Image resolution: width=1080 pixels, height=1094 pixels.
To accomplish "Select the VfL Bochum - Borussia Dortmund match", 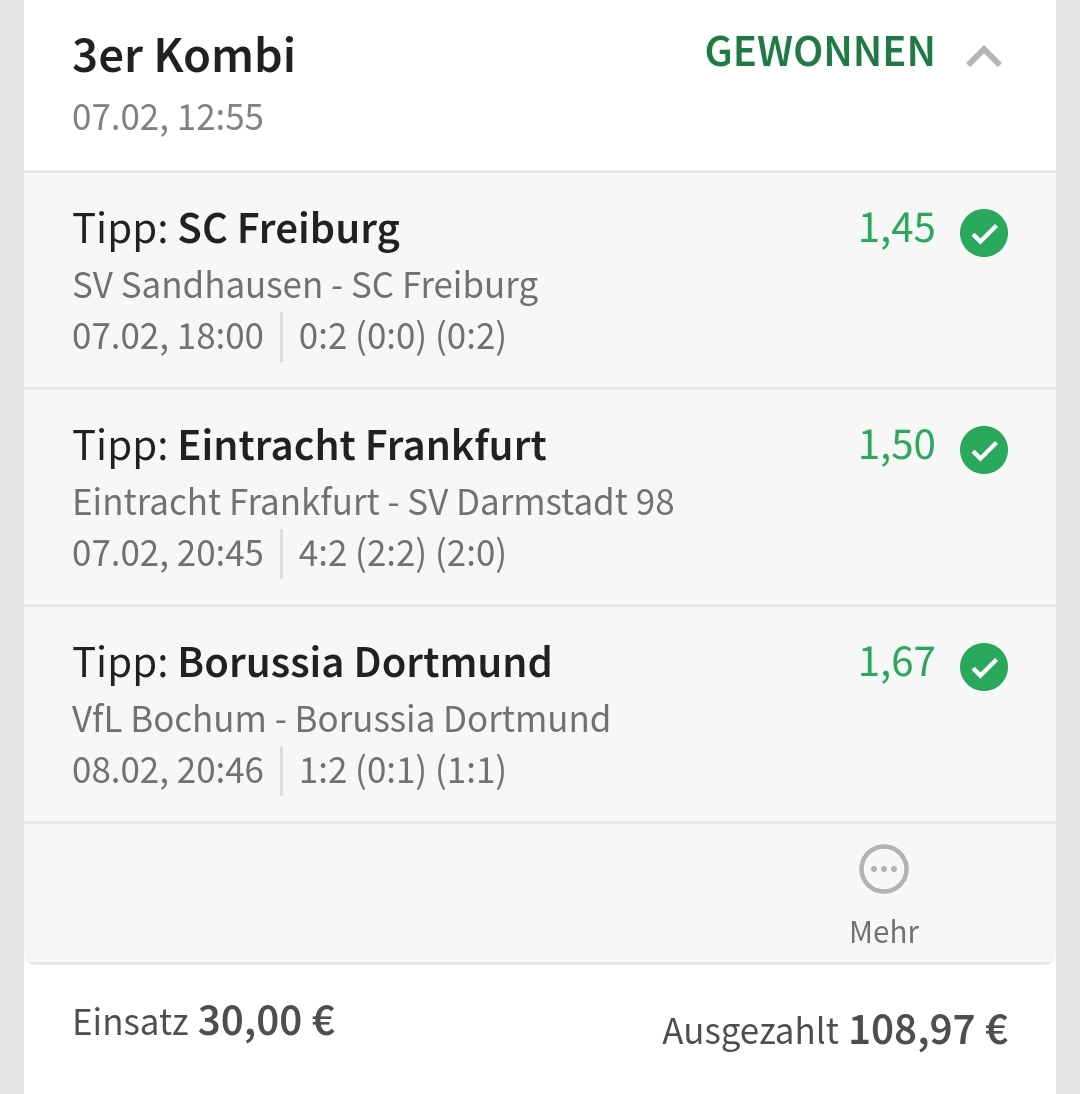I will [x=341, y=719].
